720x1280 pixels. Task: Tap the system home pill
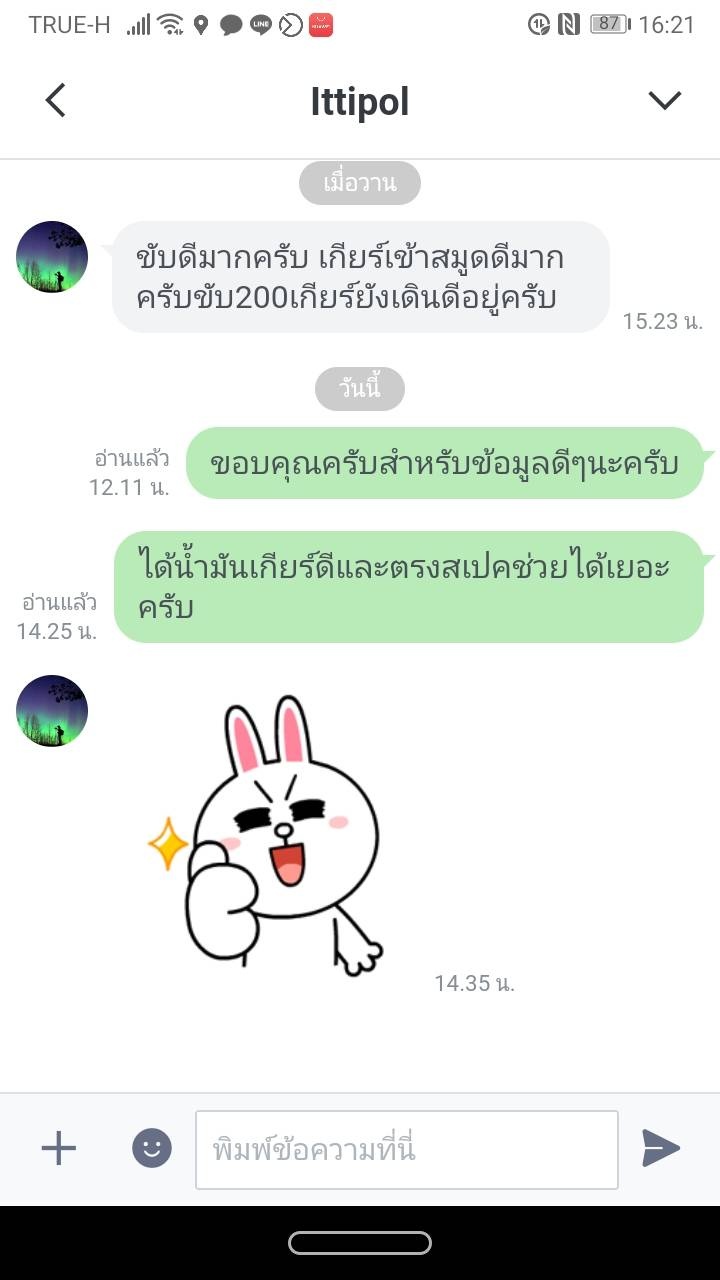360,1243
